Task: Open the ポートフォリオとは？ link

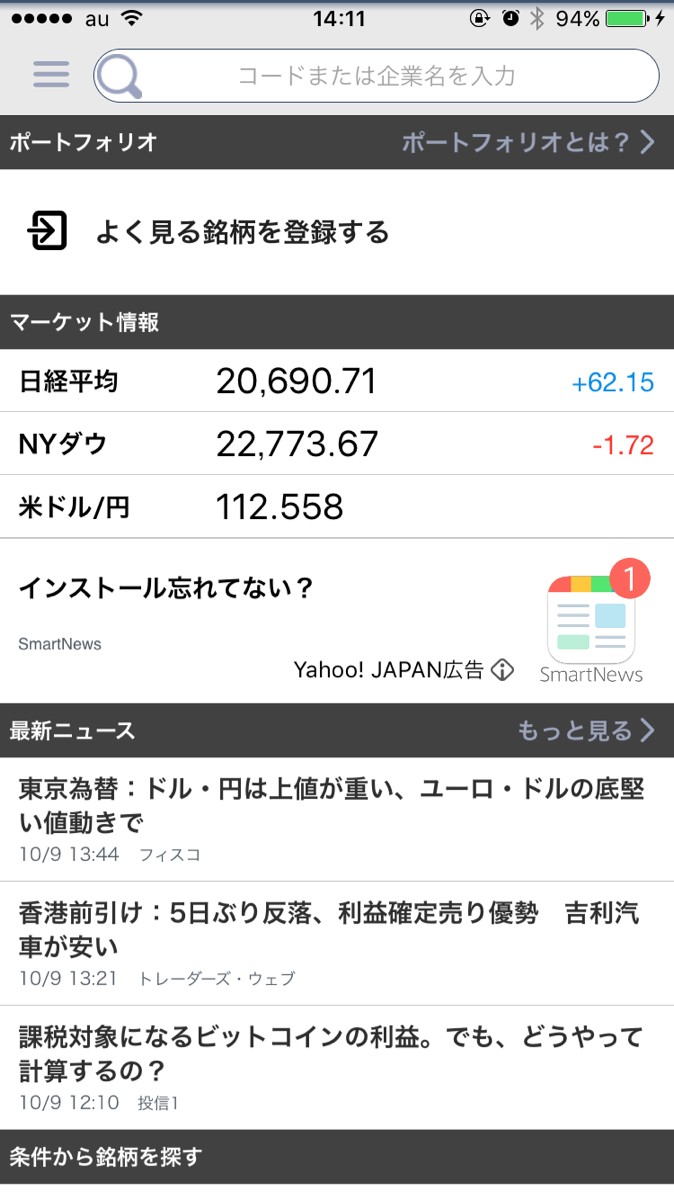Action: 528,142
